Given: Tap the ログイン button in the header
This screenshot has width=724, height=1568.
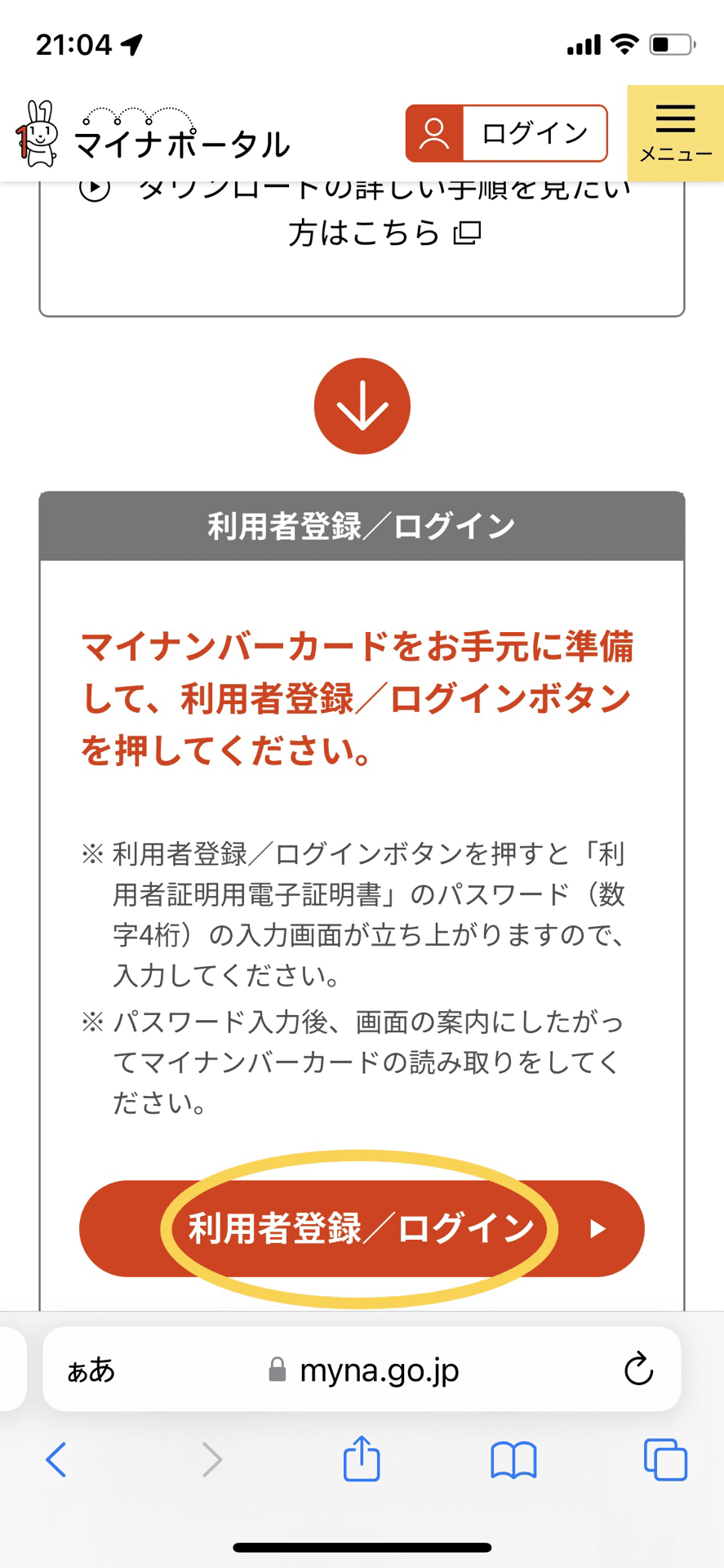Looking at the screenshot, I should (506, 133).
